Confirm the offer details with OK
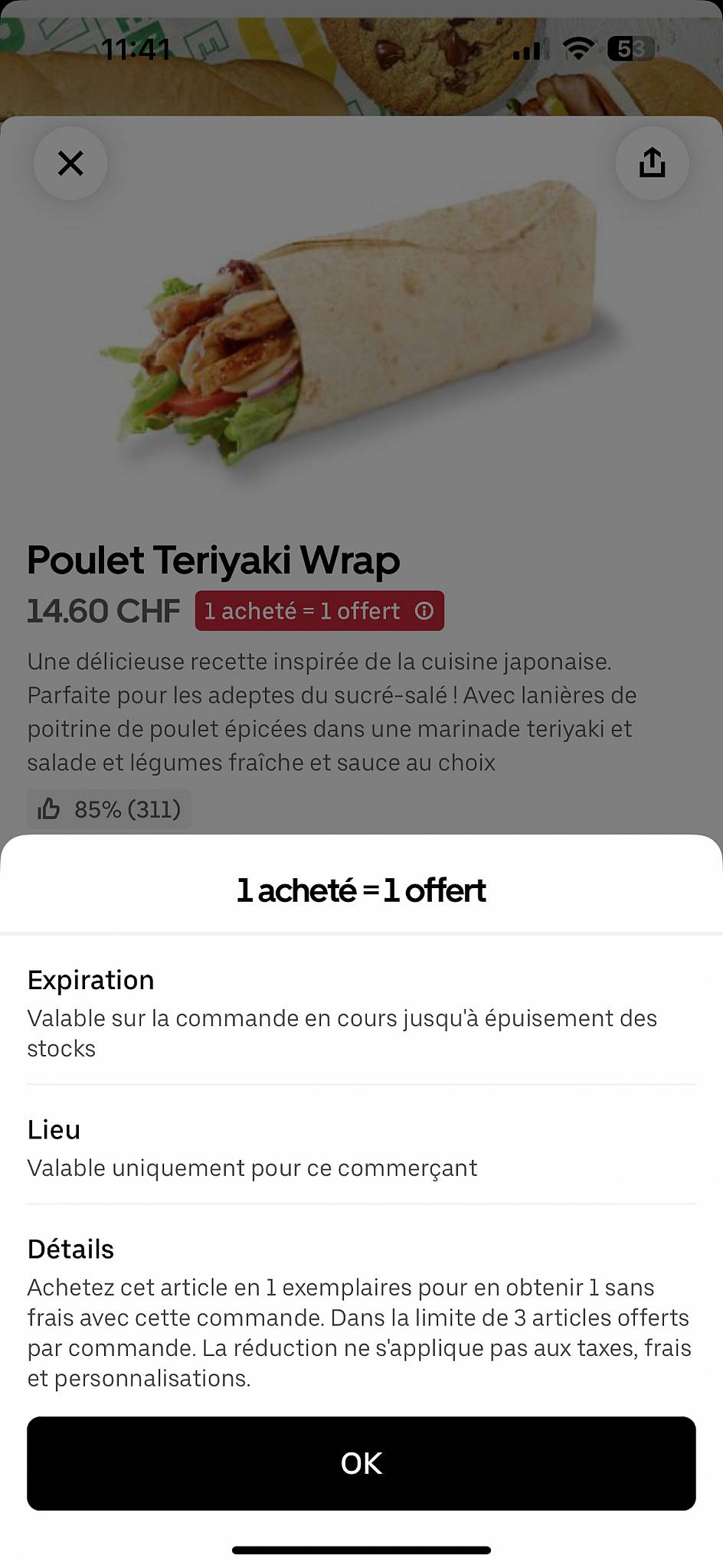Screen dimensions: 723x1568 [x=361, y=1462]
